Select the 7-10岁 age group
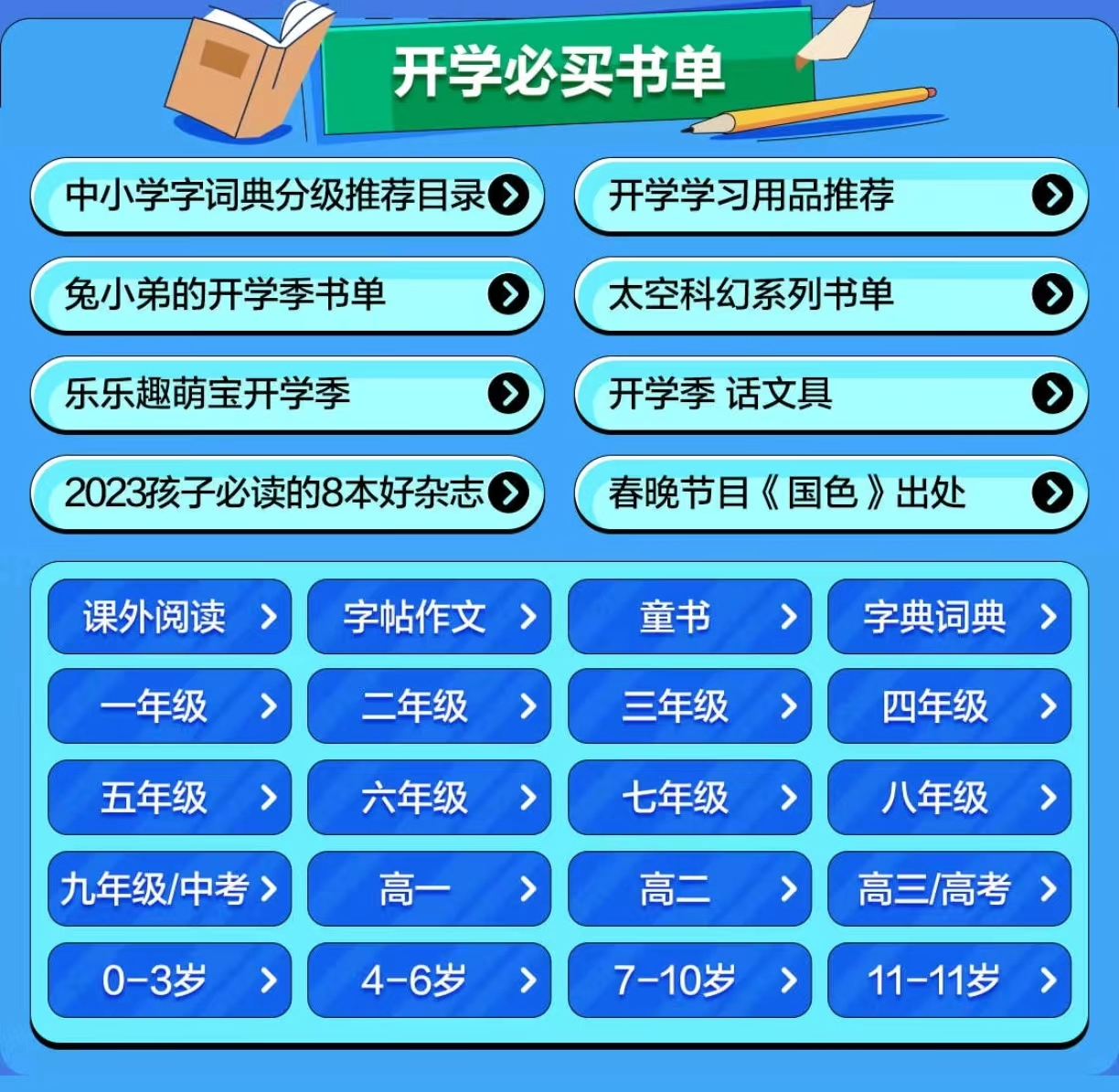Screen dimensions: 1119x1092 coord(689,980)
